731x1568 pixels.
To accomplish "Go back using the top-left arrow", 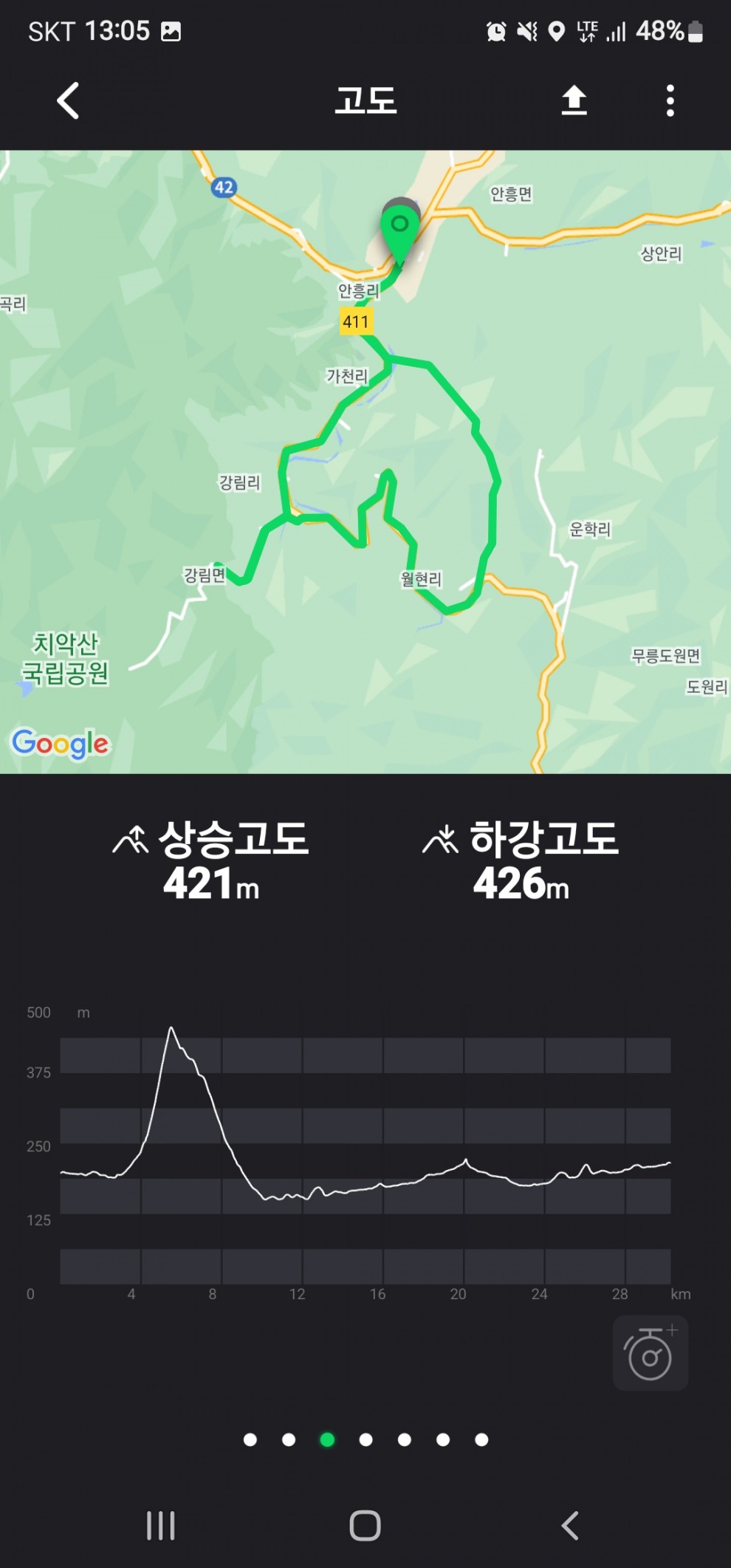I will coord(68,100).
